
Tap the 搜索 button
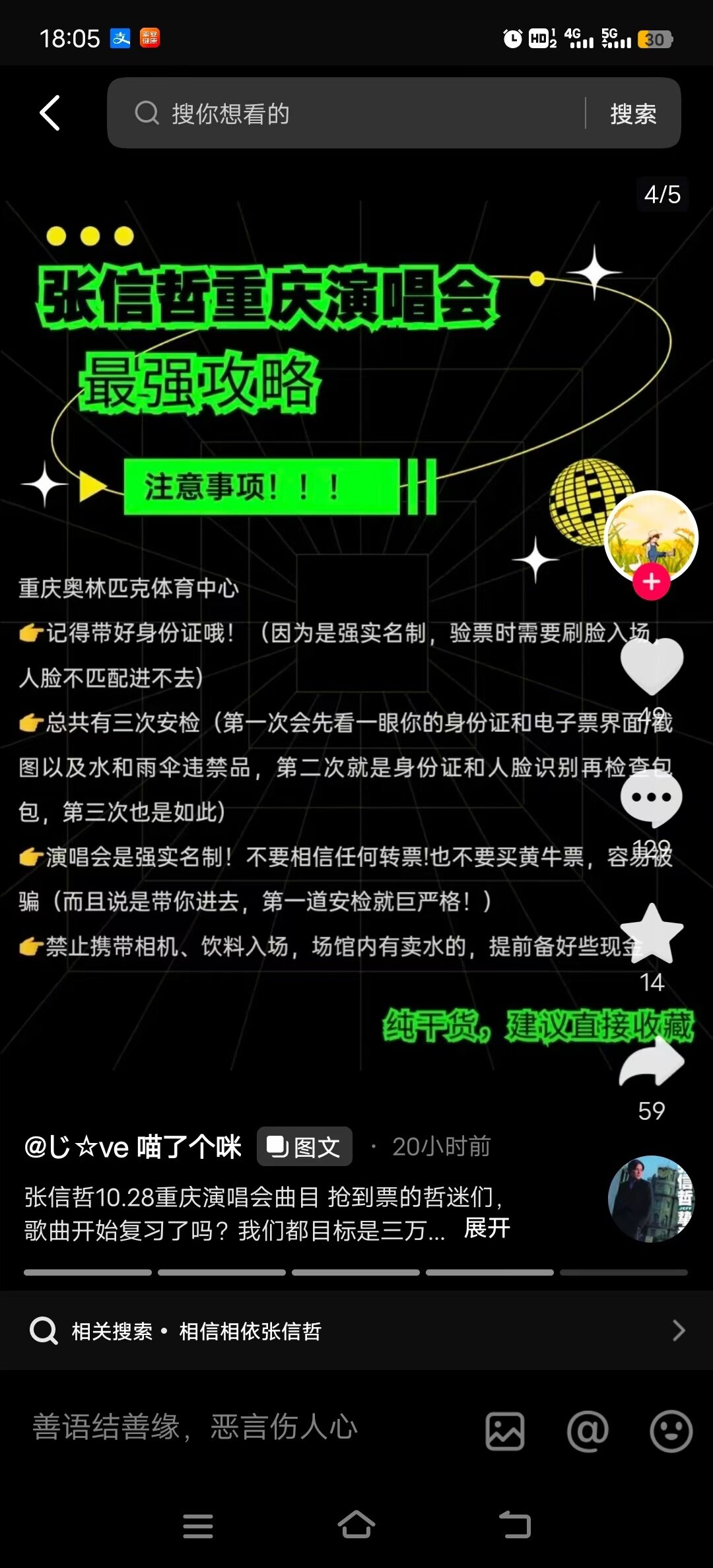point(633,114)
